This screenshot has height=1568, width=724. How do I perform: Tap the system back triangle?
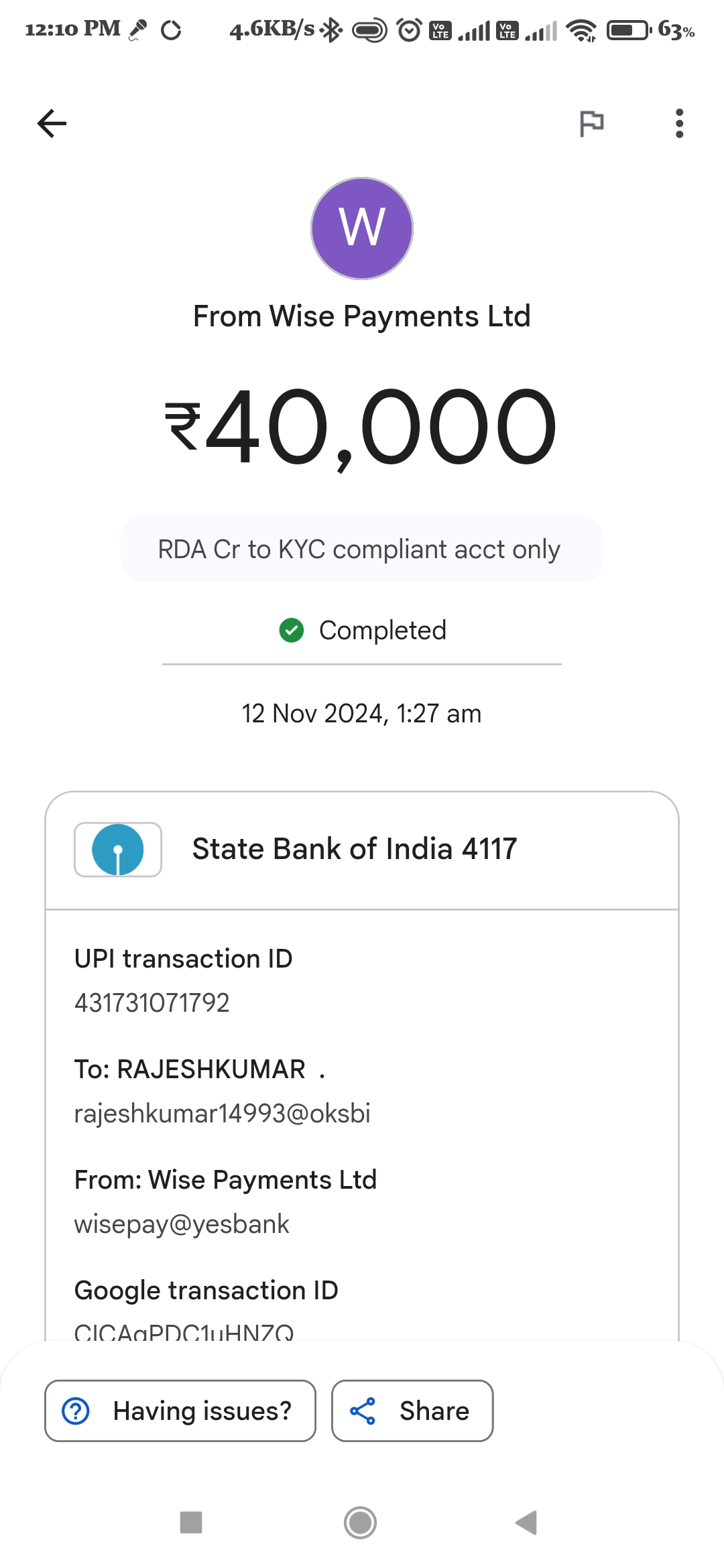(x=527, y=1522)
